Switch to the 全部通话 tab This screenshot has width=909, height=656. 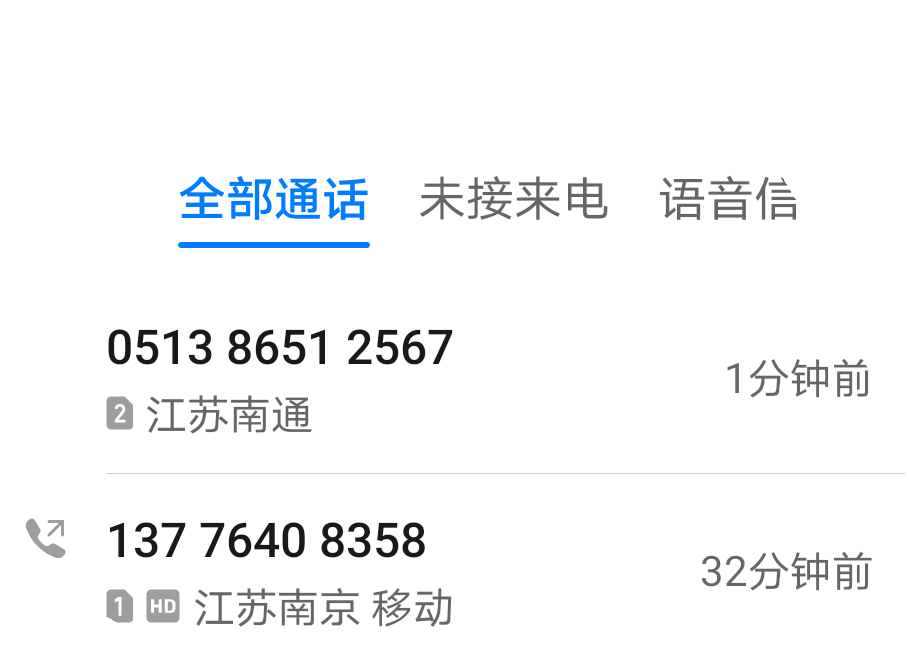point(273,200)
